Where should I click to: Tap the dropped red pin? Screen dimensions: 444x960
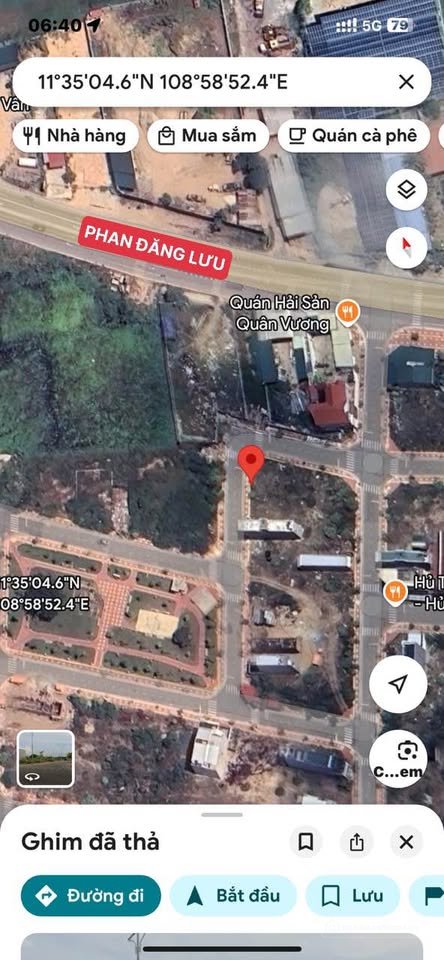click(x=251, y=465)
